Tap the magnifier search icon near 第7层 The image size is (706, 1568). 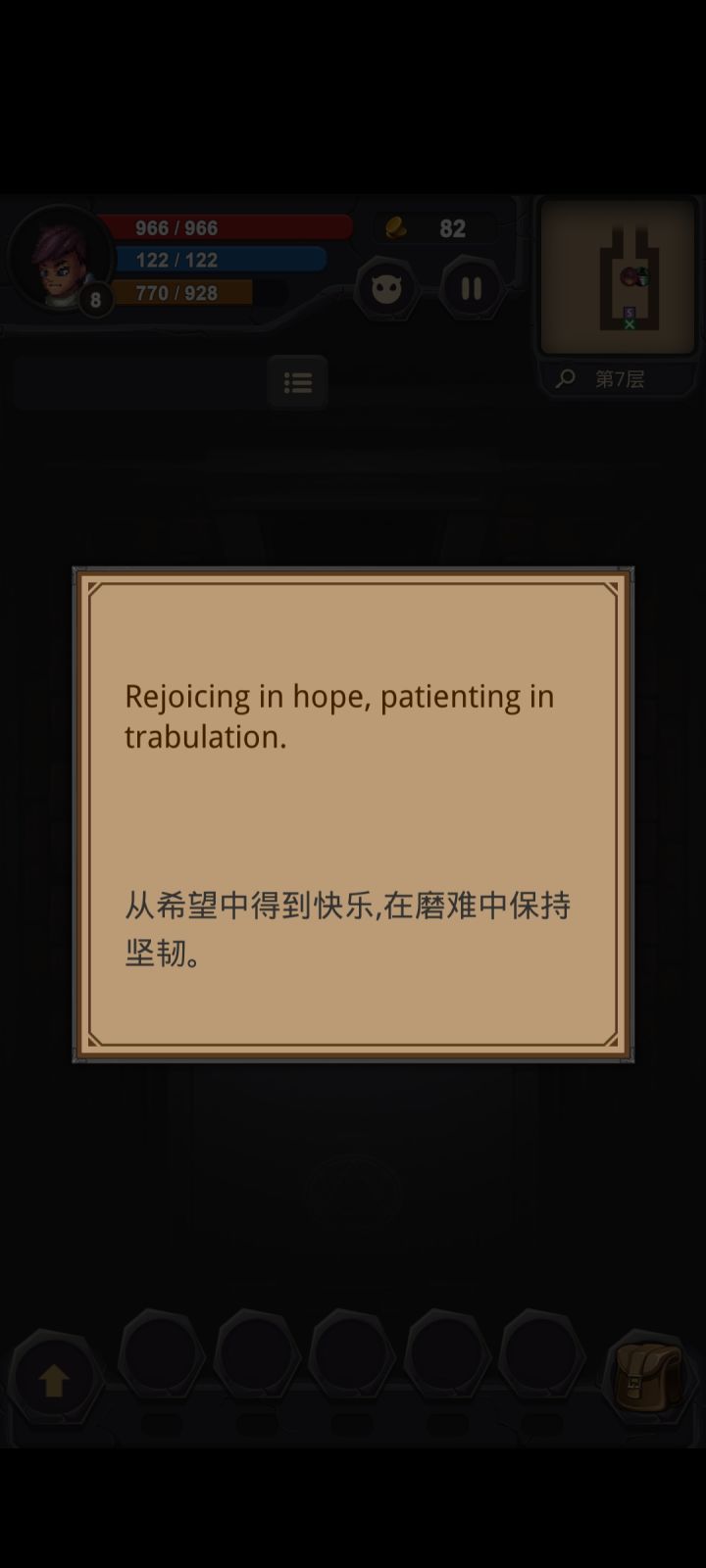[x=564, y=377]
